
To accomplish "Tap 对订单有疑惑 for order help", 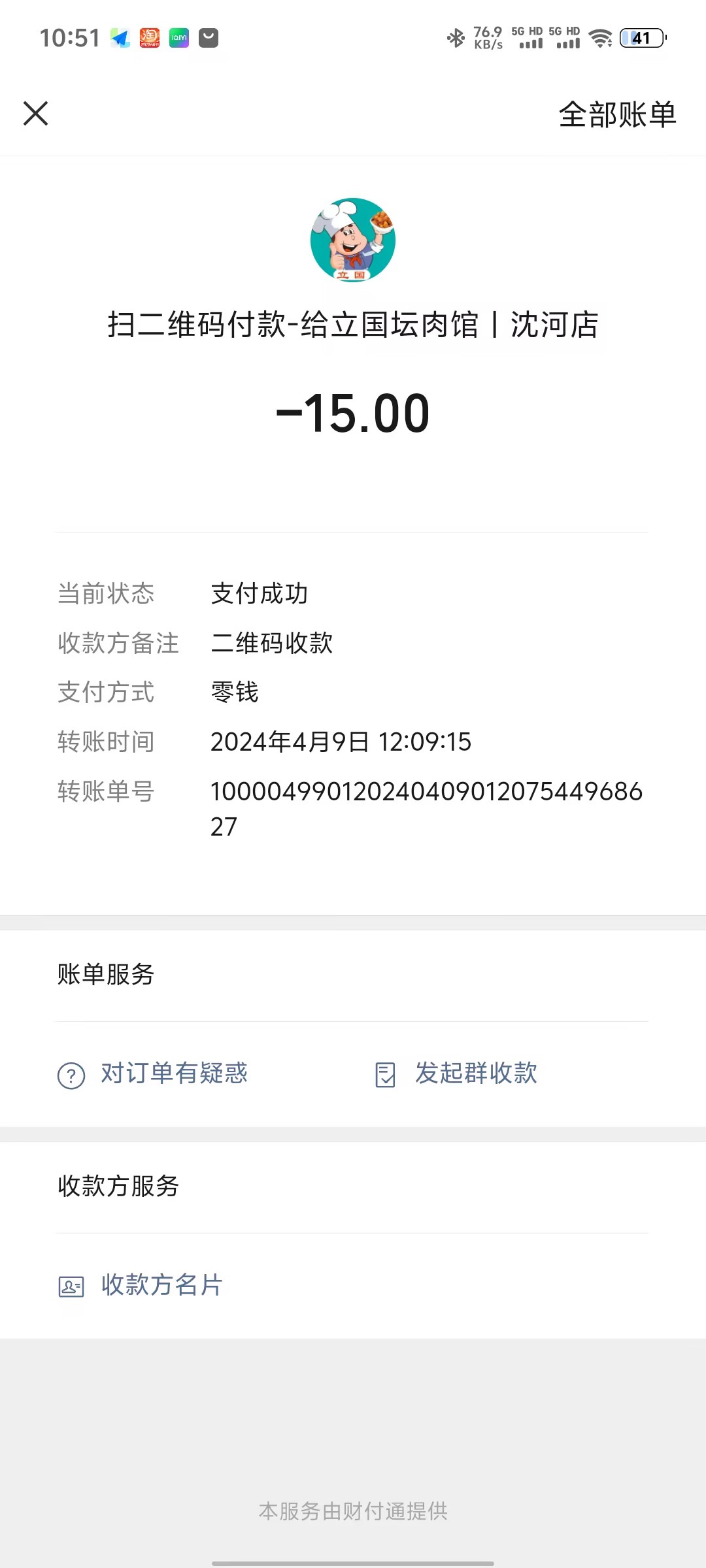I will point(154,1073).
